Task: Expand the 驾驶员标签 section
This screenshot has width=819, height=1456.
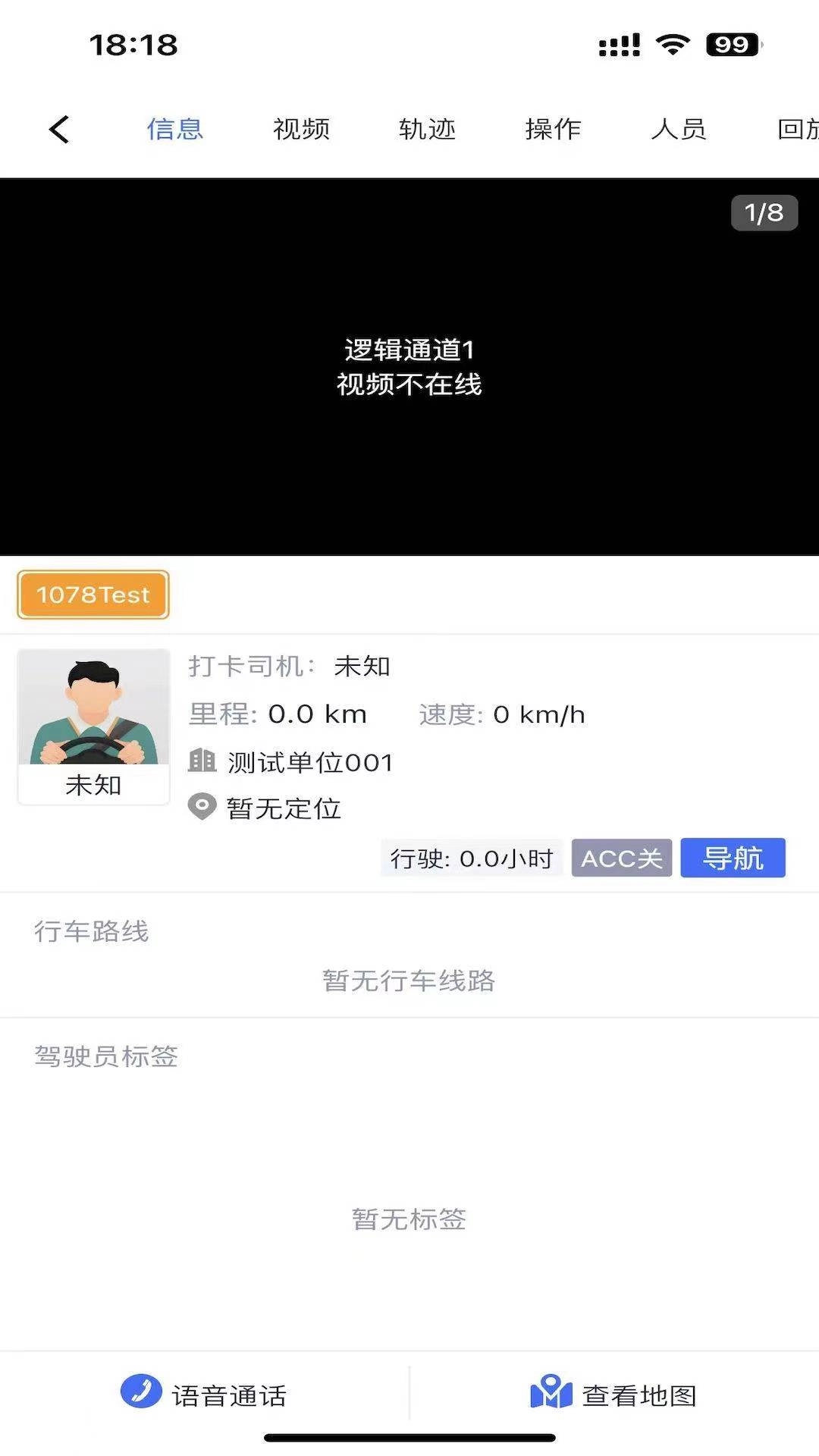Action: [x=106, y=1058]
